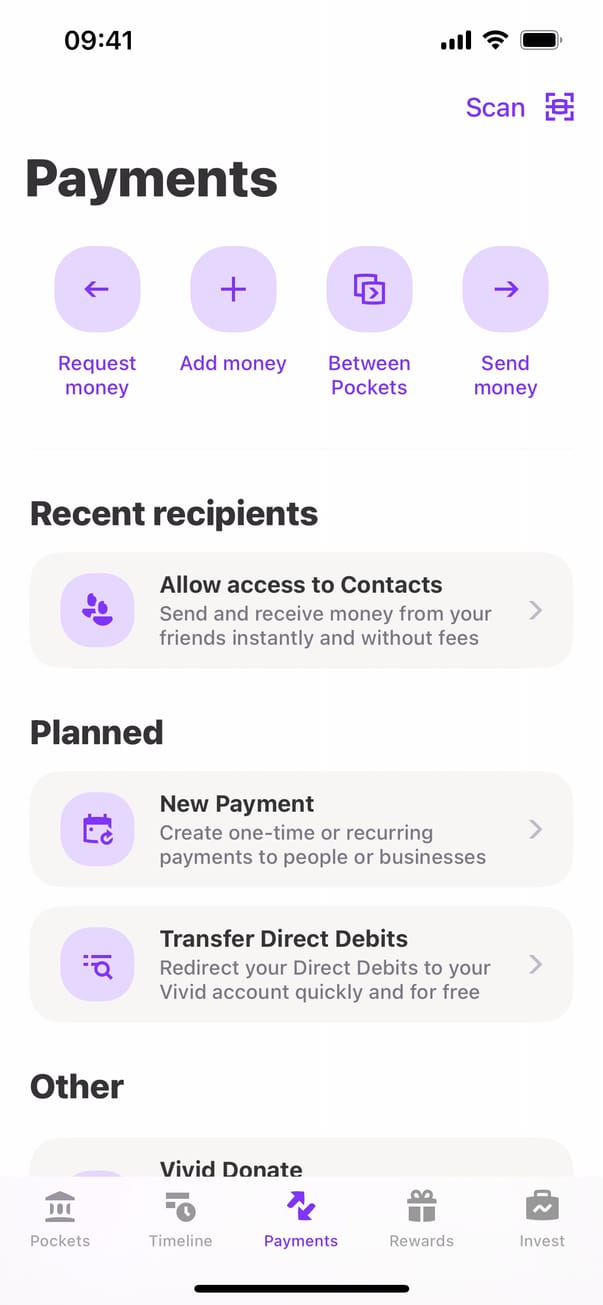Image resolution: width=603 pixels, height=1305 pixels.
Task: Create a New Payment
Action: [301, 829]
